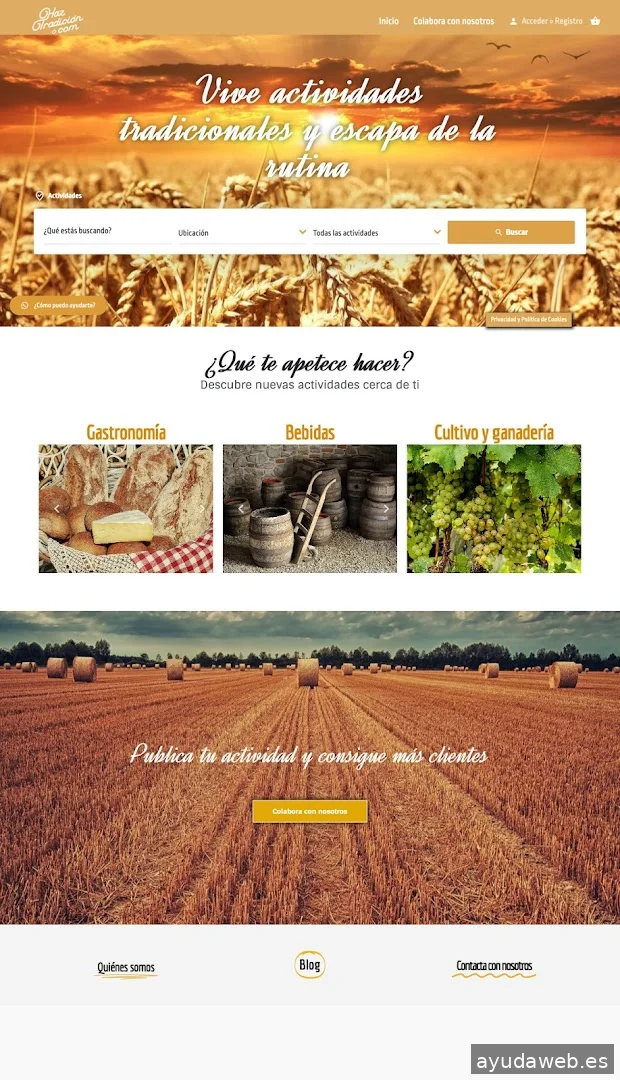620x1080 pixels.
Task: Tap the yellow Colabora con nosotros button
Action: click(x=310, y=811)
